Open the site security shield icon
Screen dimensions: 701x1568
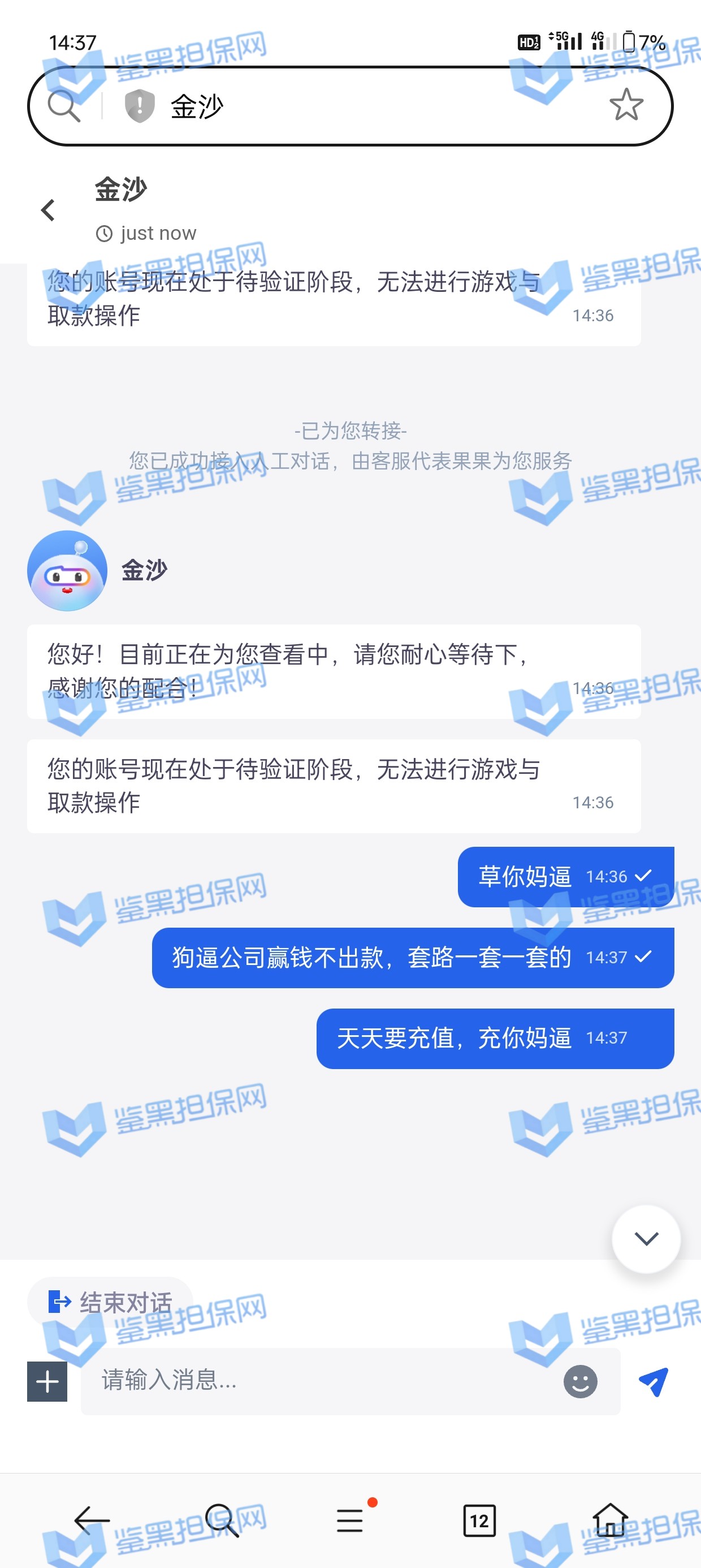click(139, 106)
